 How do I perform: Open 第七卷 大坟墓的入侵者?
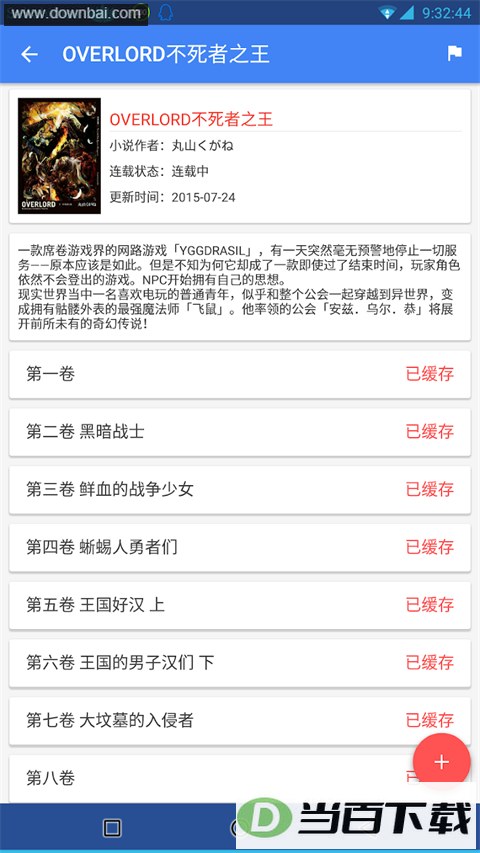point(240,721)
